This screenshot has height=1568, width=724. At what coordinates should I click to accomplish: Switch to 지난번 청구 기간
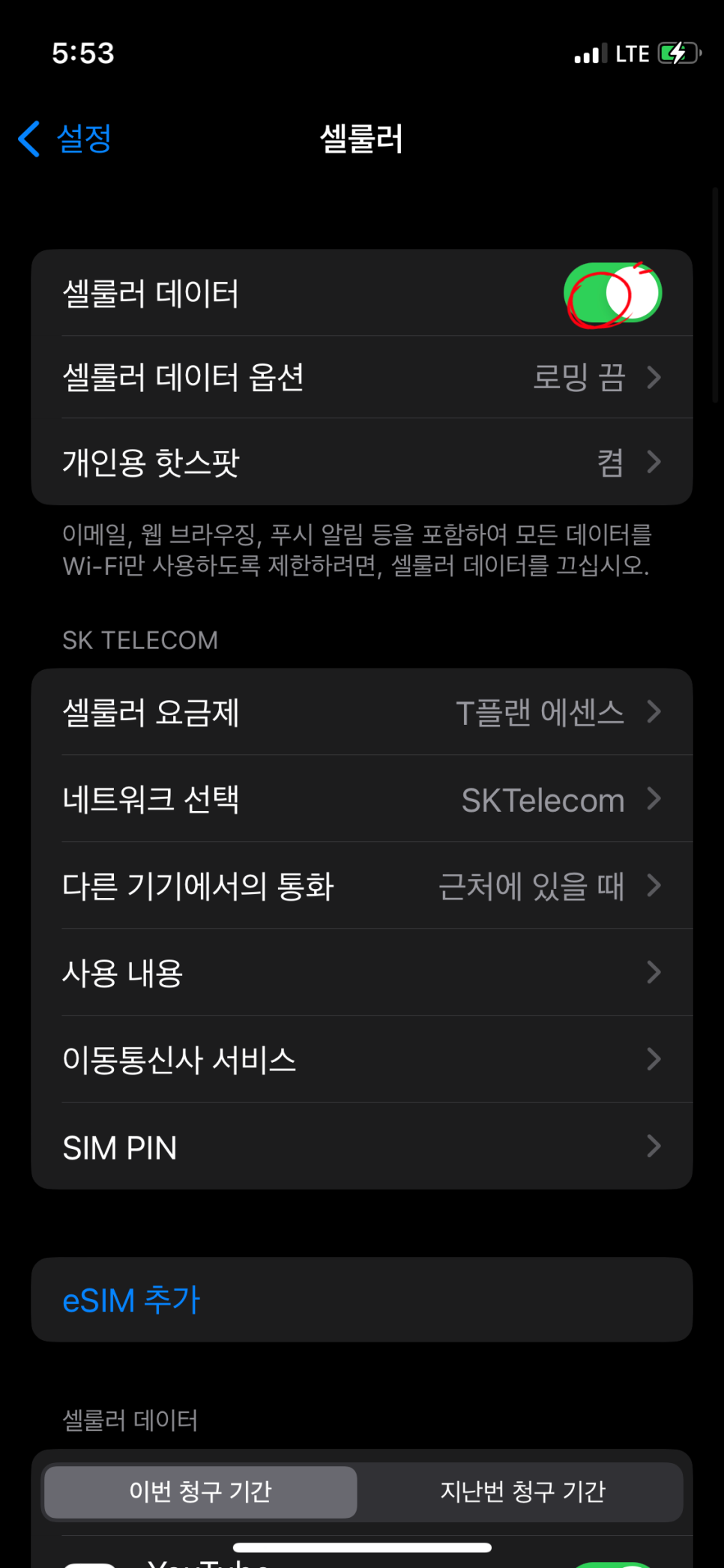coord(522,1492)
